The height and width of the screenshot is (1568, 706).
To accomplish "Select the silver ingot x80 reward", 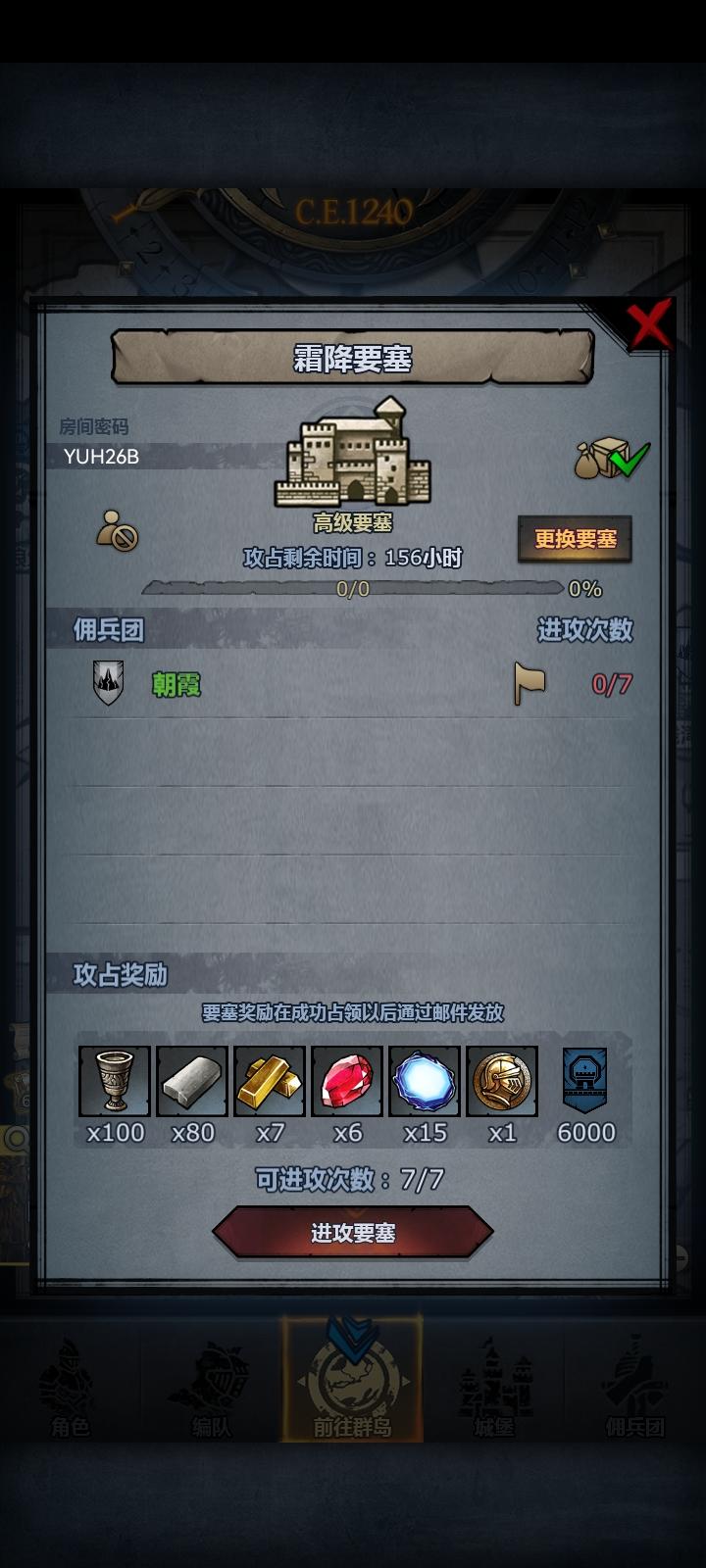I will 192,1083.
